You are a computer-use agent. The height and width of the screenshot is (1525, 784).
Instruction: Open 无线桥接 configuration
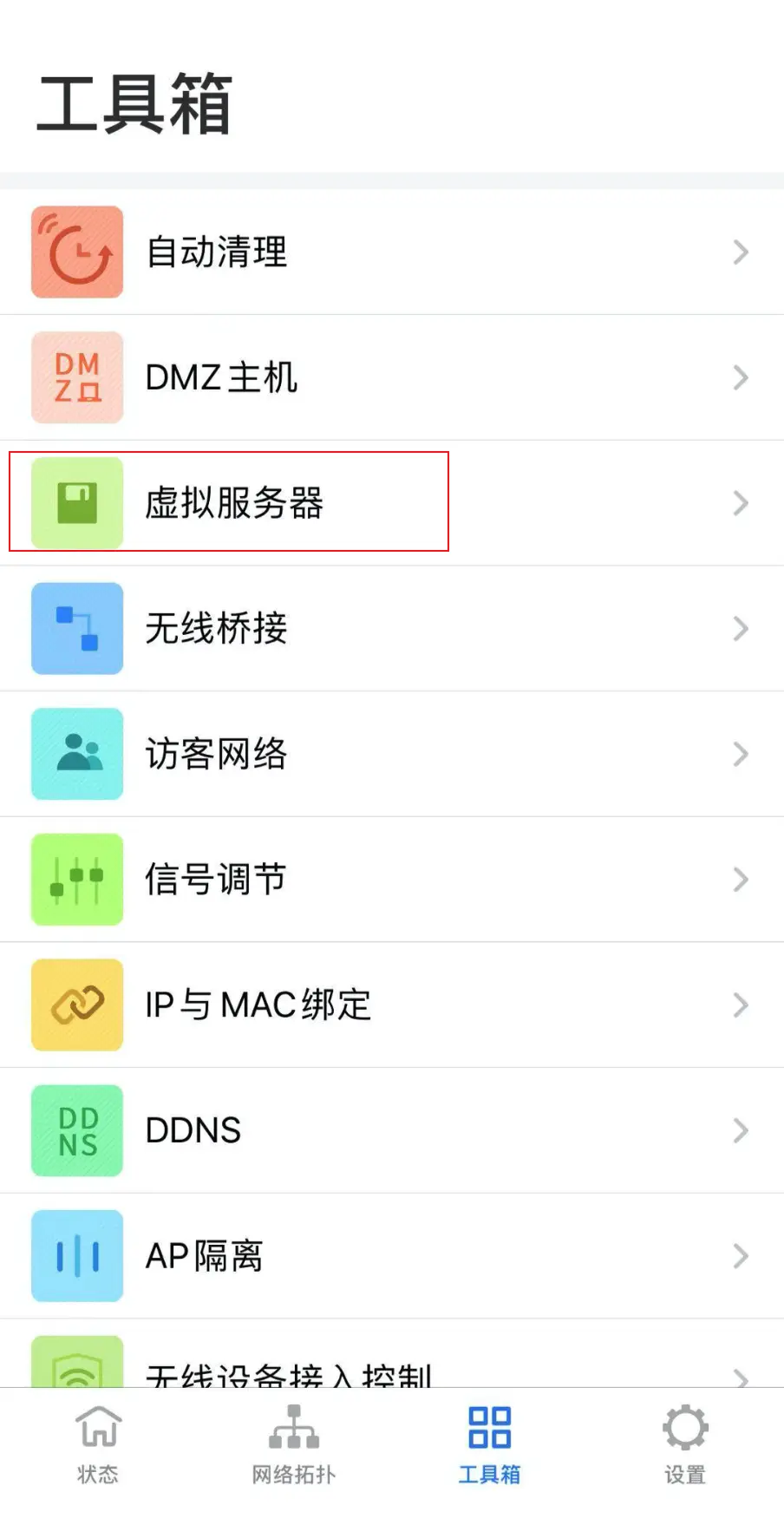390,628
